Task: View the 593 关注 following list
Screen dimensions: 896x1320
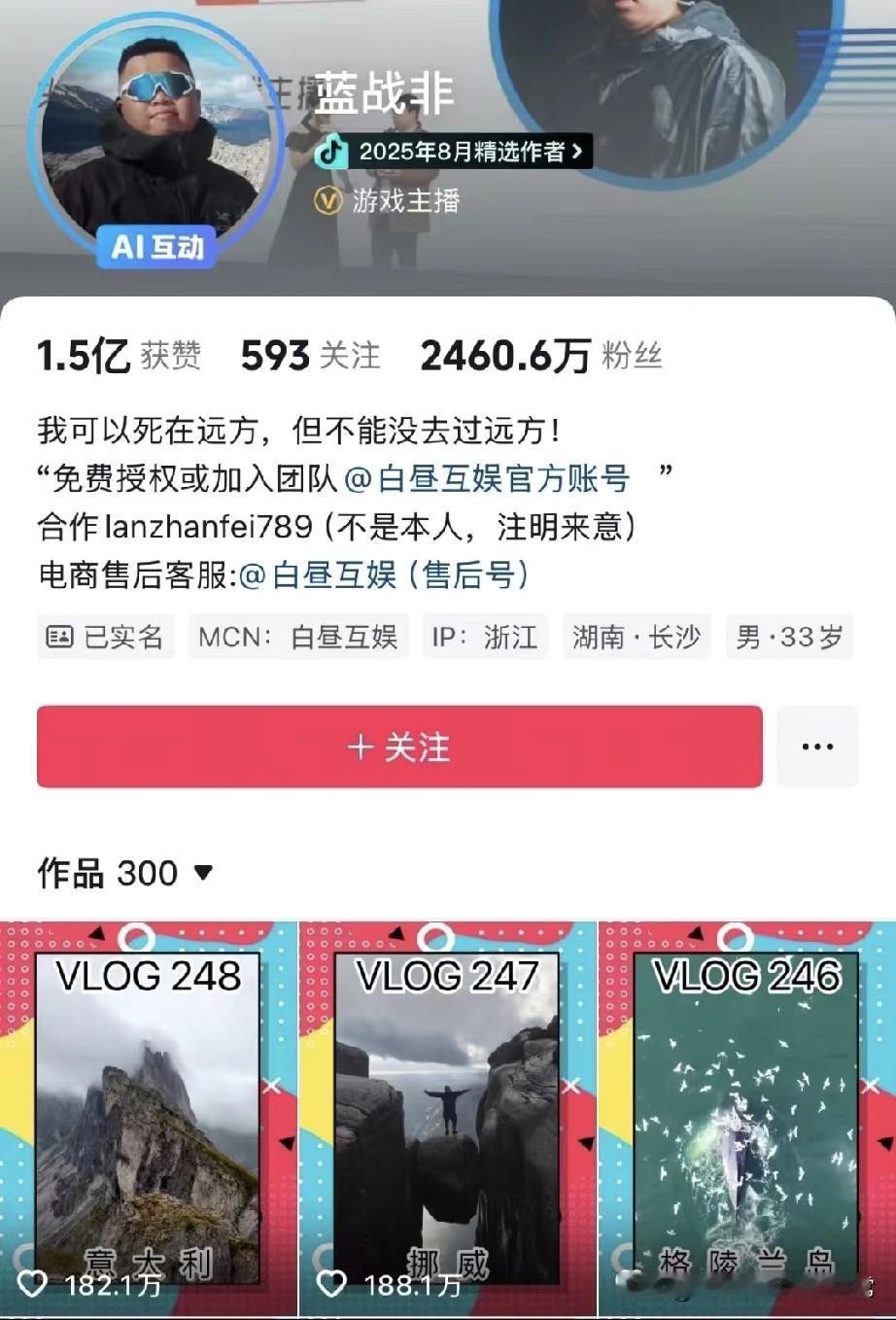Action: click(x=310, y=356)
